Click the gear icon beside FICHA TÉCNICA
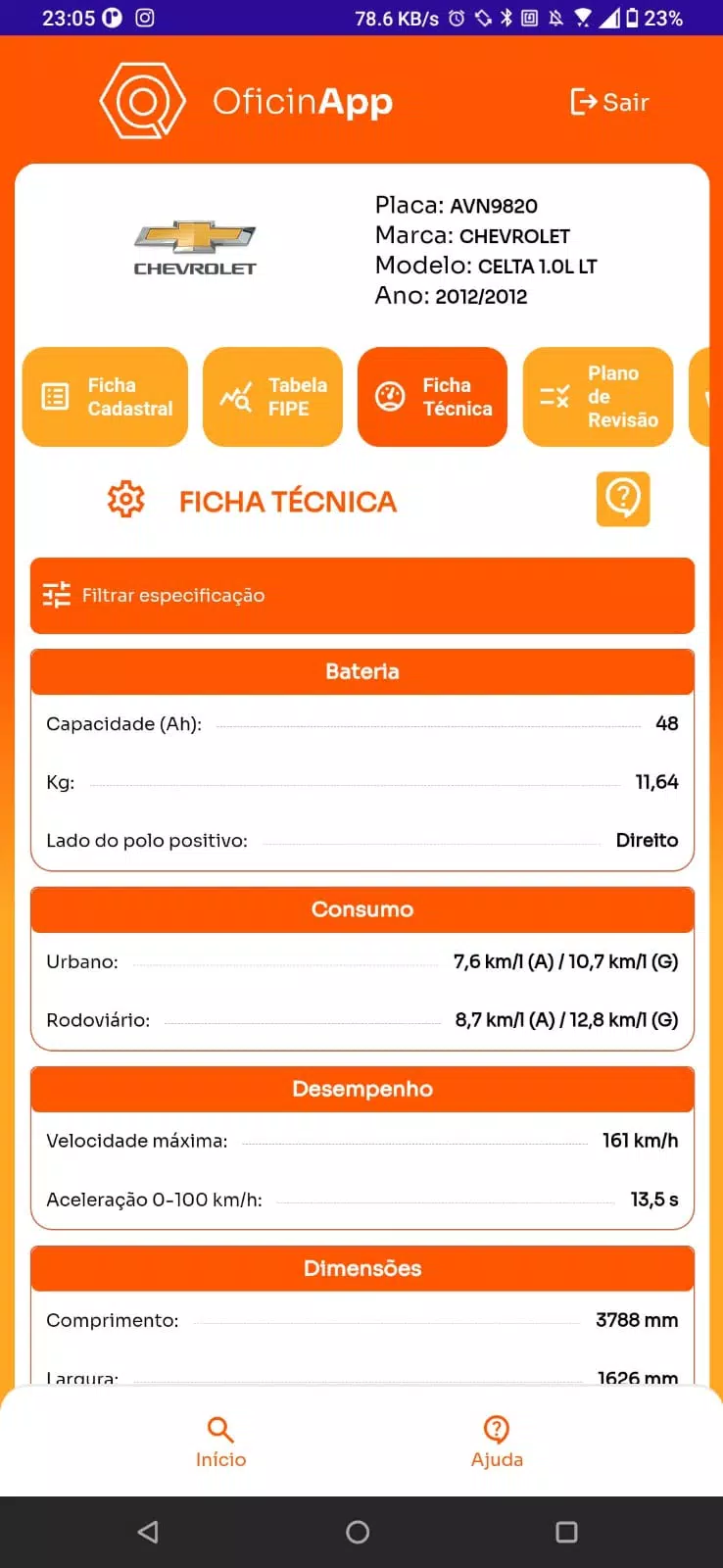The width and height of the screenshot is (723, 1568). pos(125,500)
